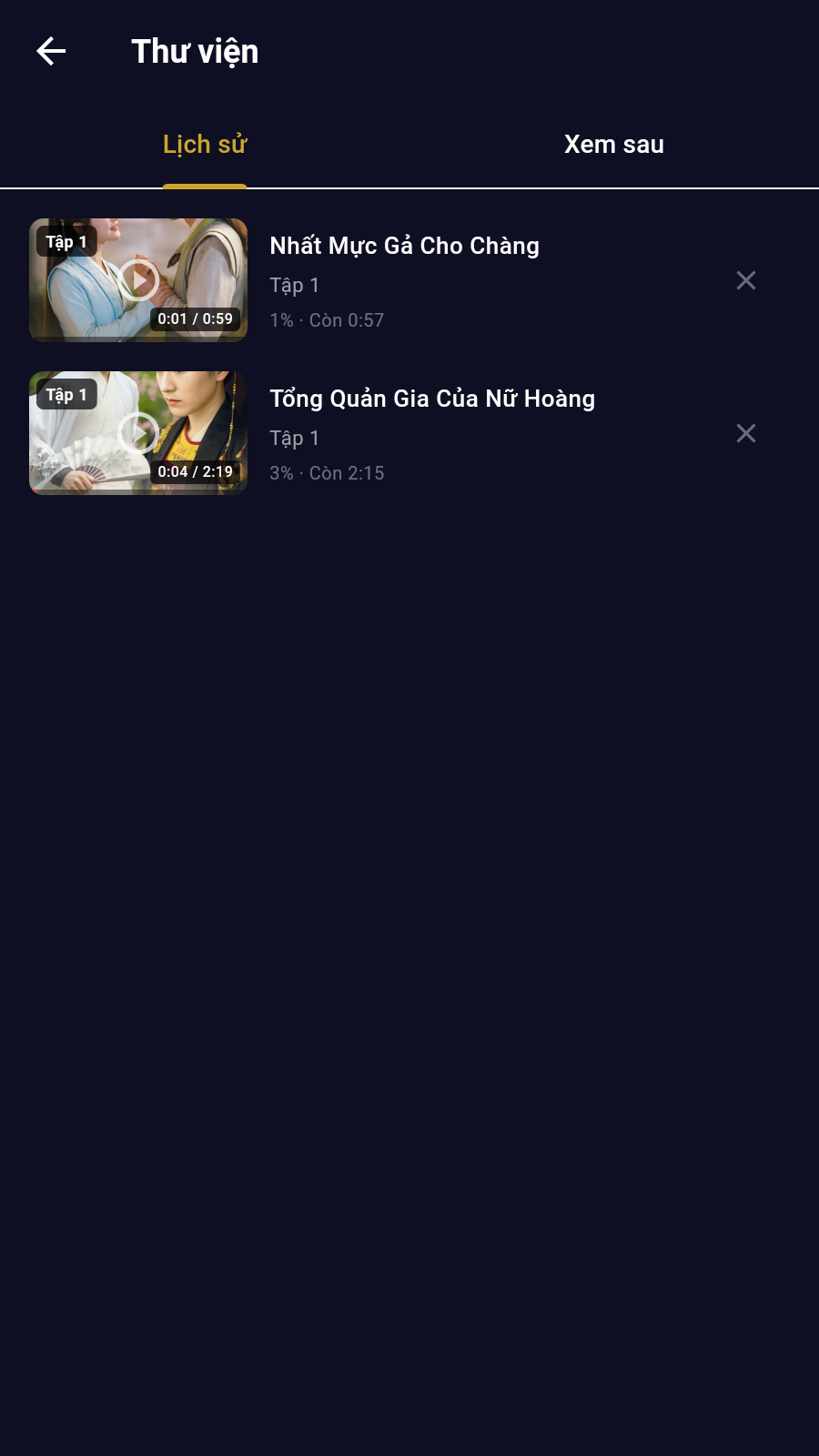Go back using the arrow icon
The width and height of the screenshot is (819, 1456).
[51, 51]
